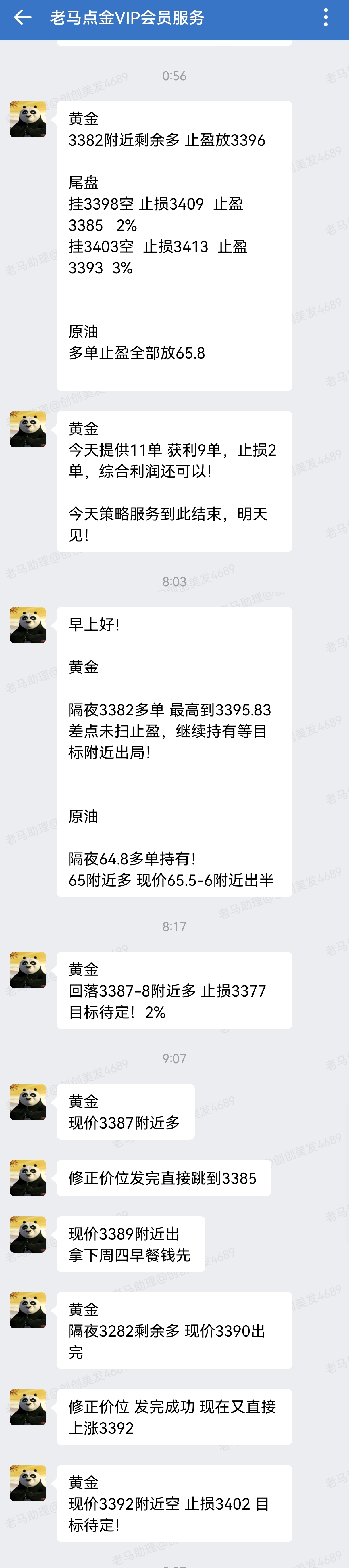349x1568 pixels.
Task: Go back using the top-left arrow
Action: tap(22, 18)
